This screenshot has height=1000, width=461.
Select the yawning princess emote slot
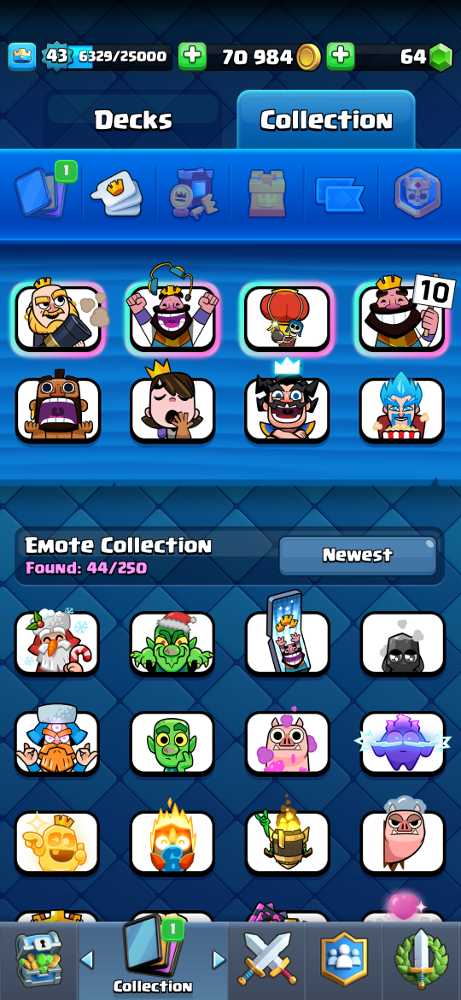172,409
